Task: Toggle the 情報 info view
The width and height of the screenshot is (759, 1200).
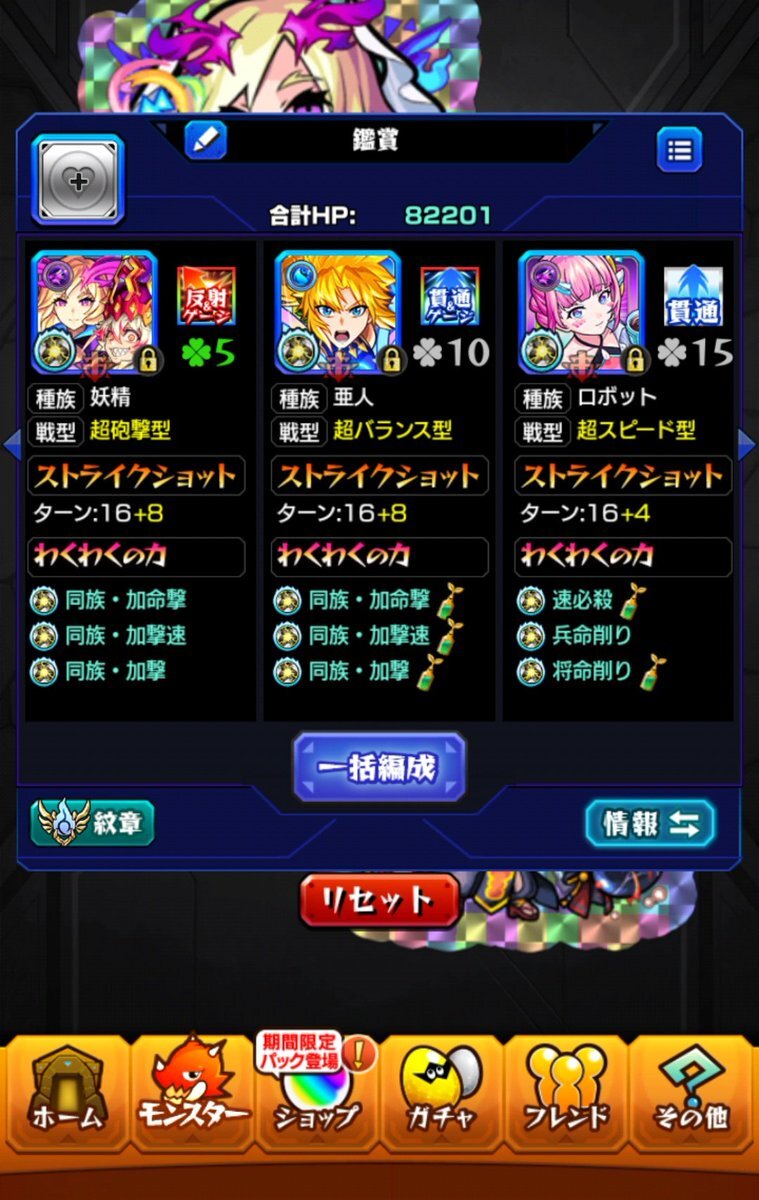Action: (650, 824)
